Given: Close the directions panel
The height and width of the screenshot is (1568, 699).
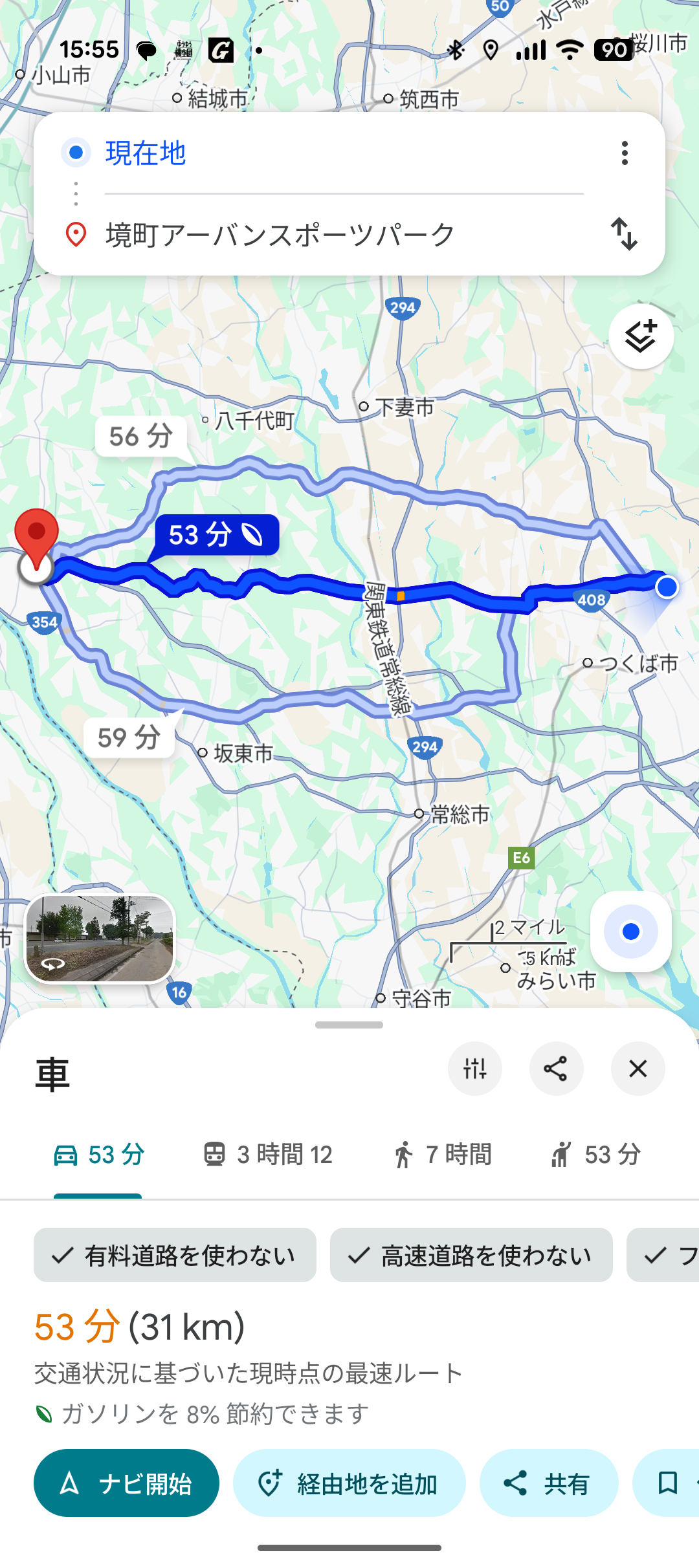Looking at the screenshot, I should pyautogui.click(x=638, y=1069).
